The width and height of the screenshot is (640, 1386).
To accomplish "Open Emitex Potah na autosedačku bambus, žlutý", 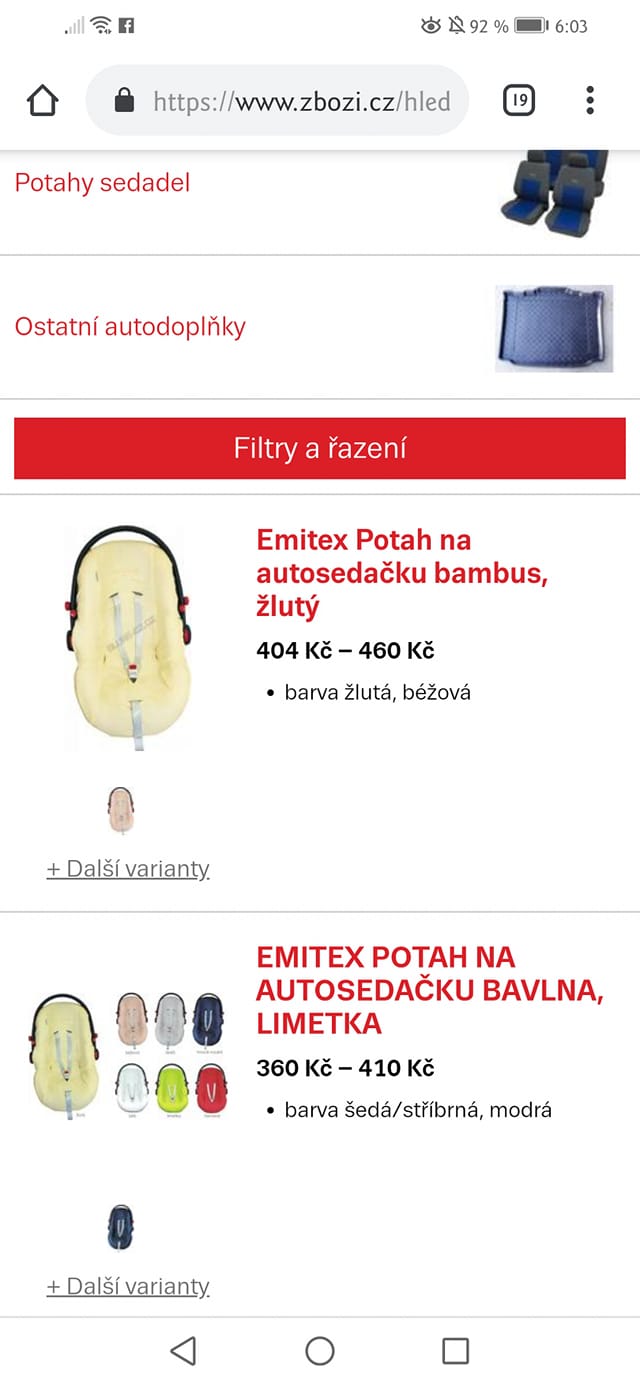I will [403, 573].
